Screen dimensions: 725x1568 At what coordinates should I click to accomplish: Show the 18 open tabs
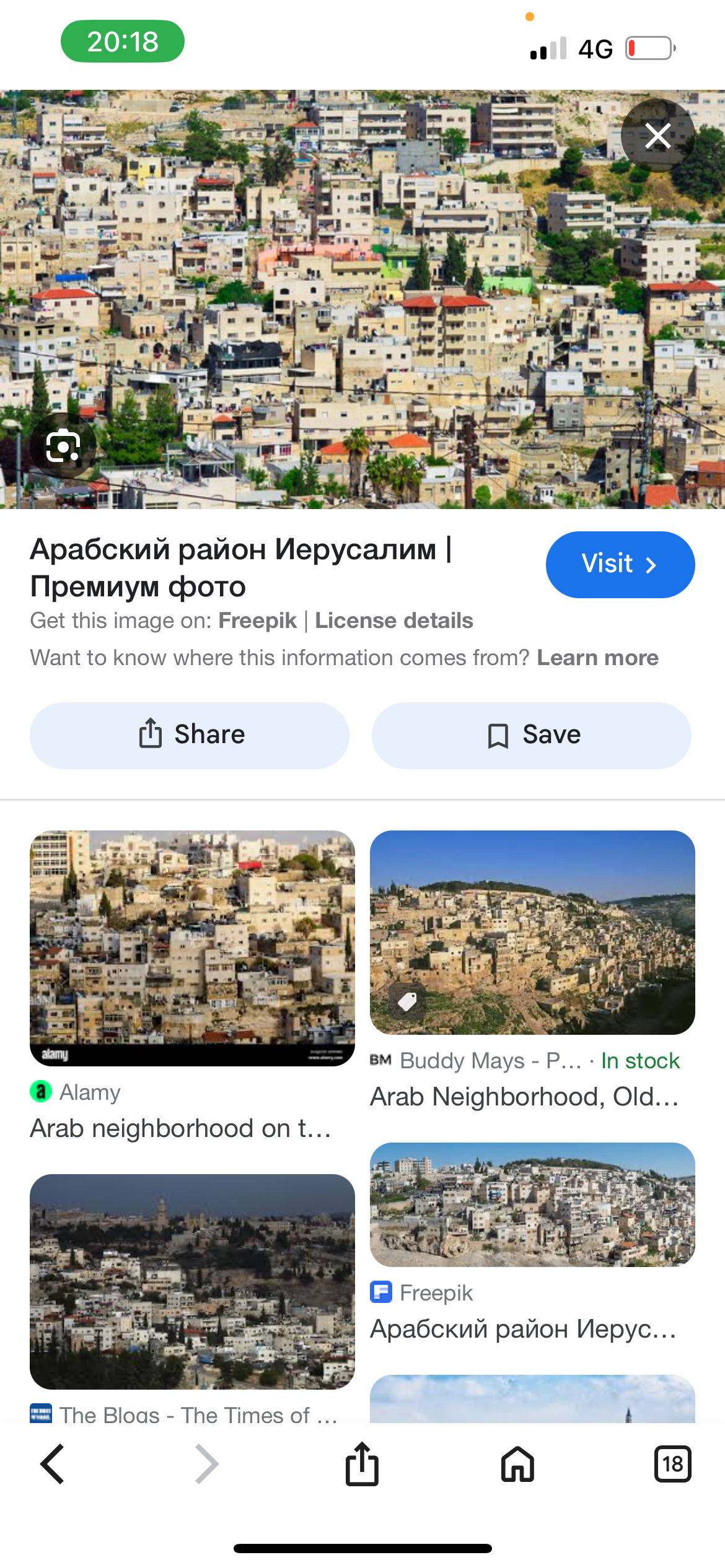pos(672,1464)
